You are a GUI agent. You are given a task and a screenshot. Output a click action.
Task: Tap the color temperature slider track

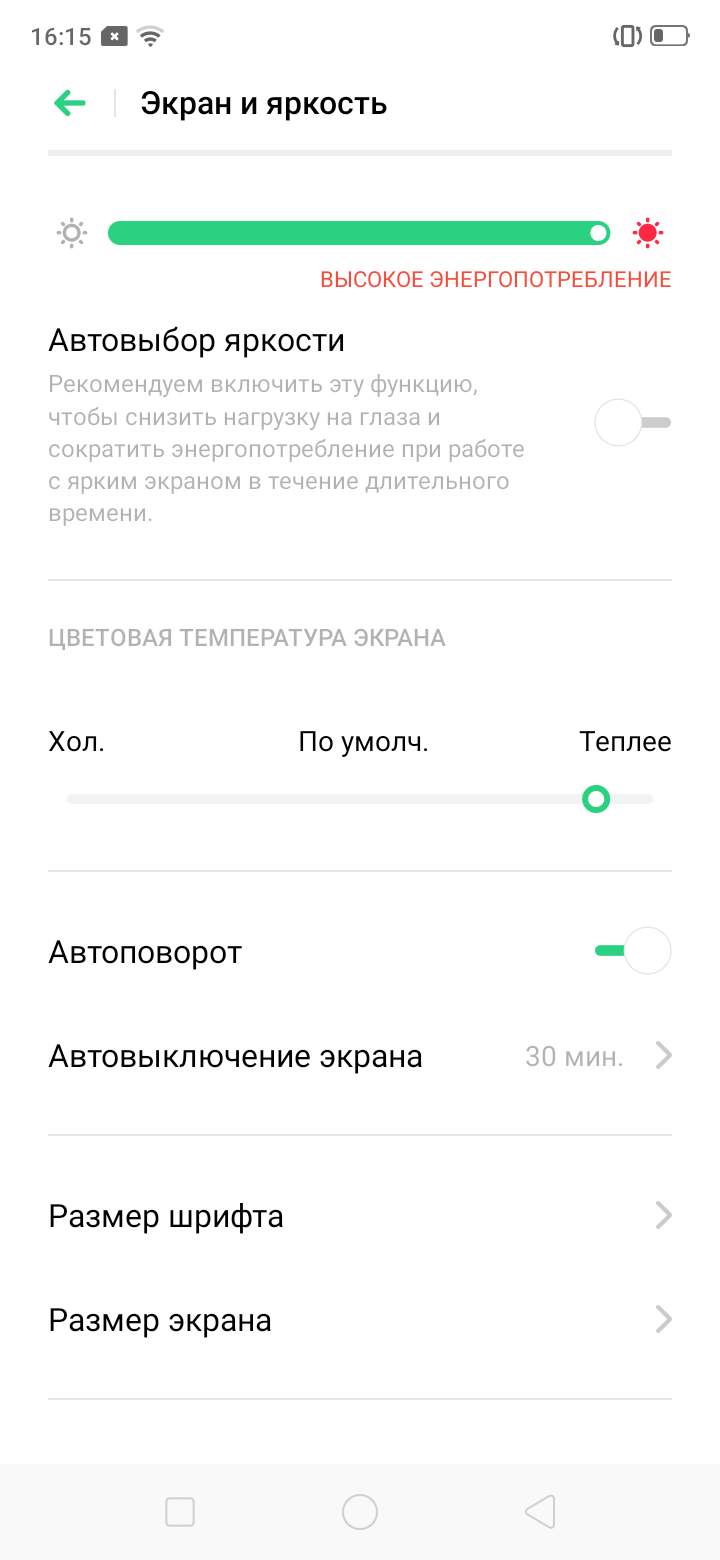(x=360, y=799)
